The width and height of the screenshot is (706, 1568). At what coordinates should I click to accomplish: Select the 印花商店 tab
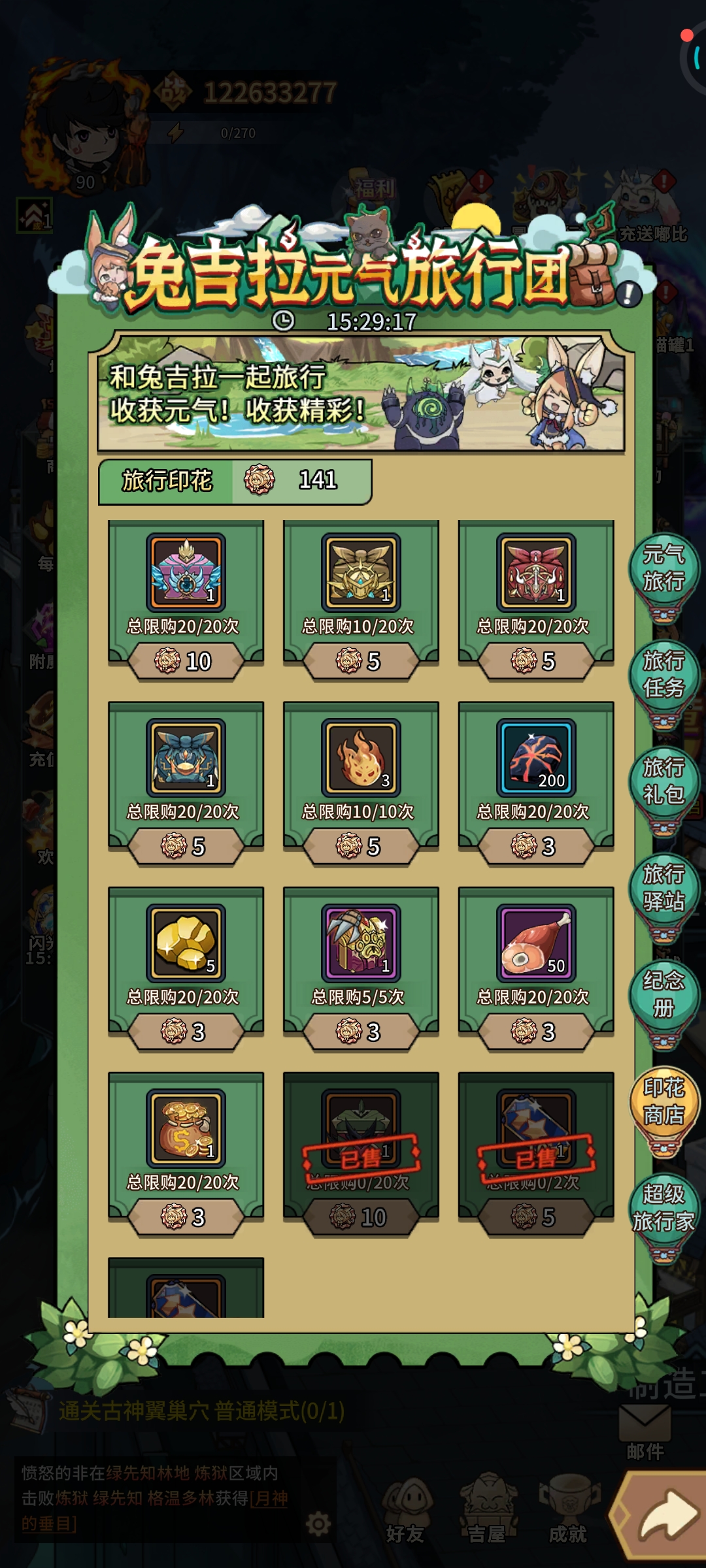tap(664, 1102)
